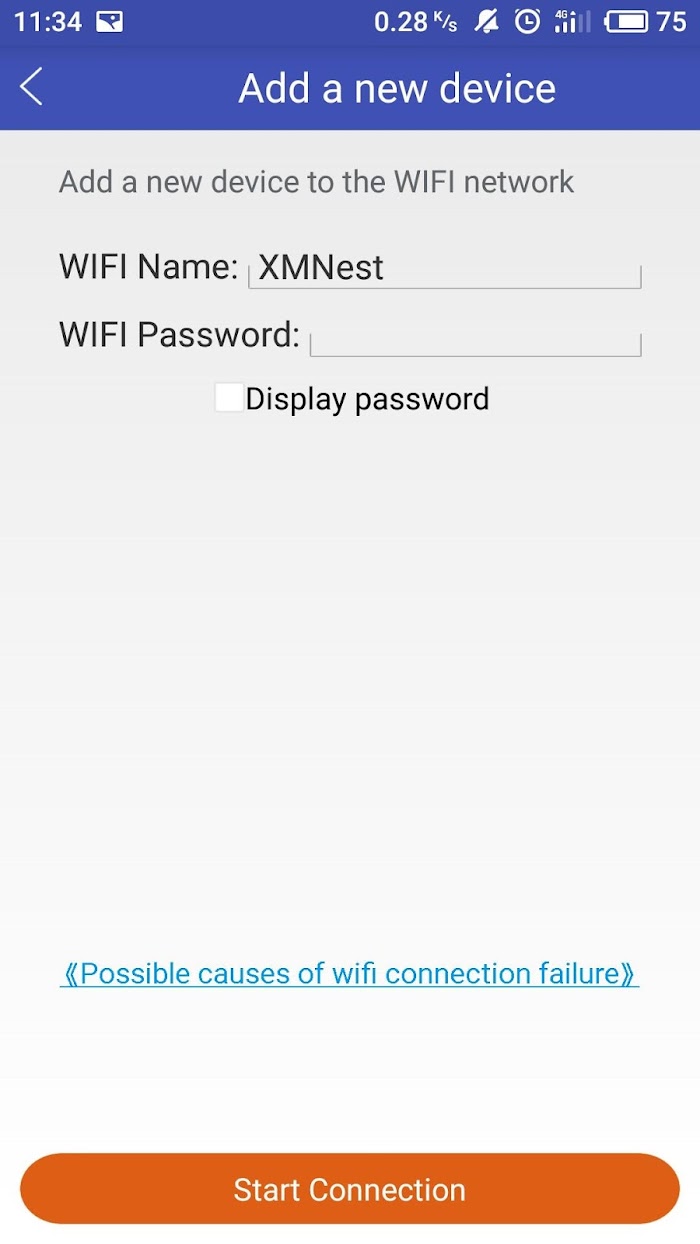Screen dimensions: 700x1244
Task: Open possible causes of wifi connection failure
Action: coord(350,973)
